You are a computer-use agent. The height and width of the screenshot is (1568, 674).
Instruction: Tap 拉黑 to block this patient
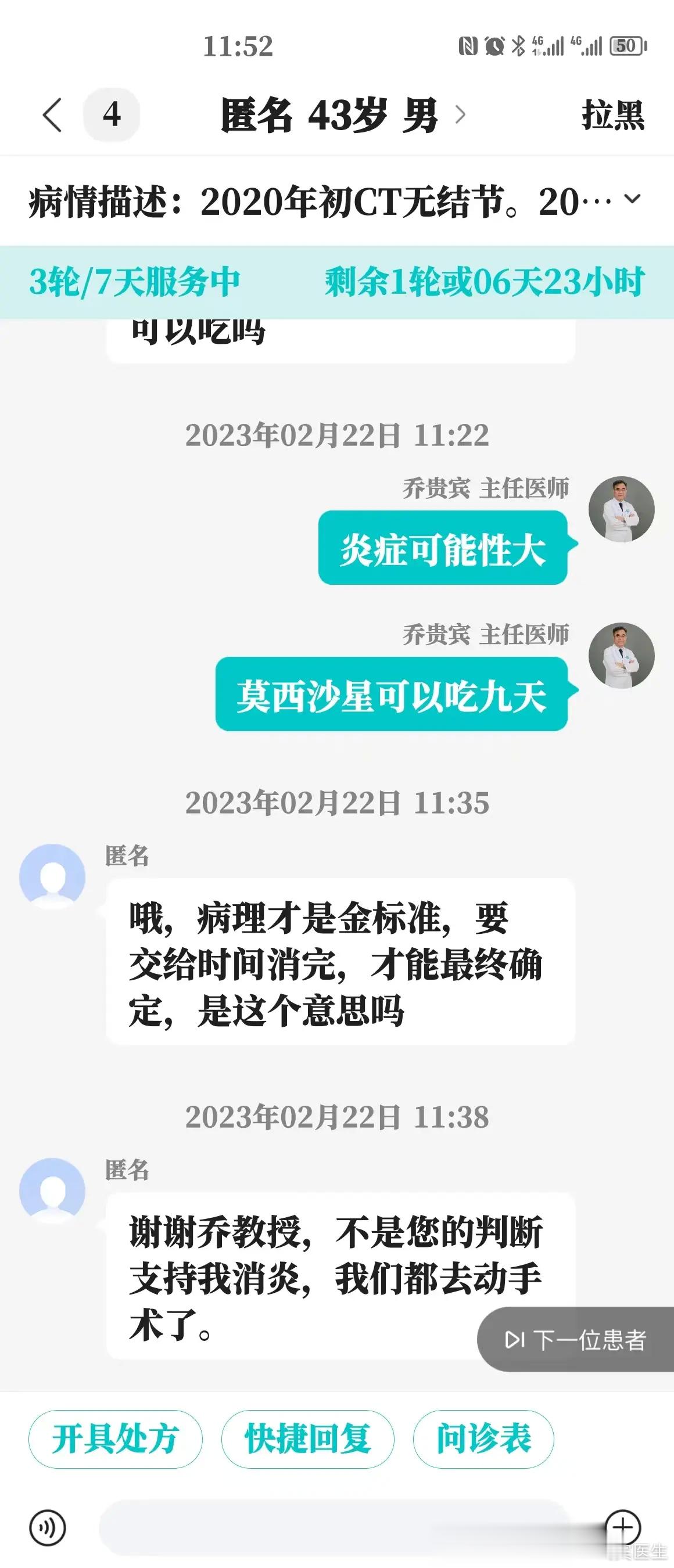[612, 114]
